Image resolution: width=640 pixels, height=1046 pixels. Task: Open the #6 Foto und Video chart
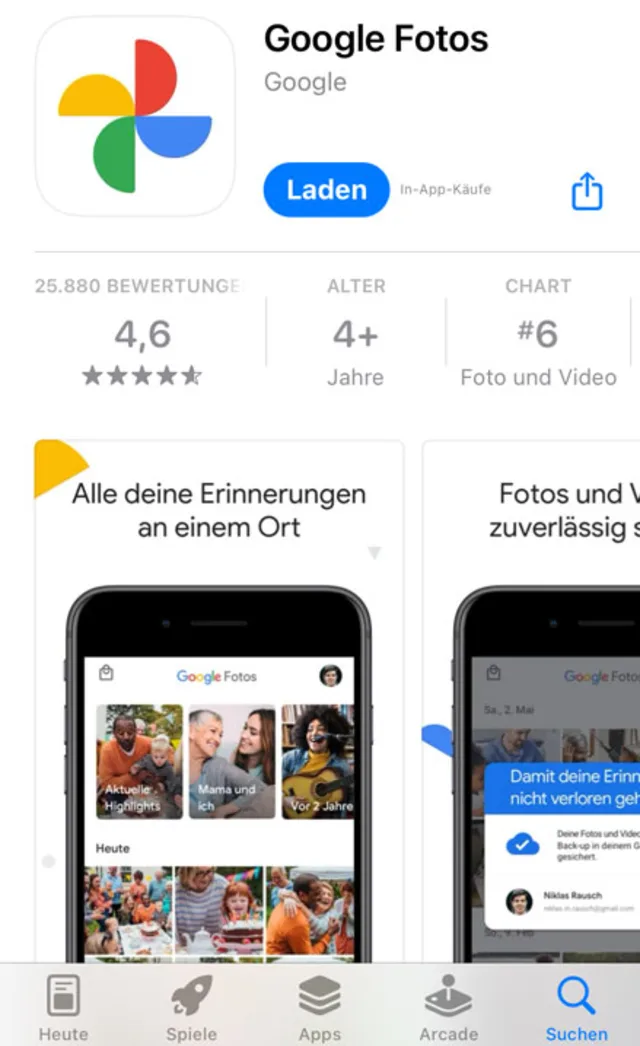(x=538, y=335)
